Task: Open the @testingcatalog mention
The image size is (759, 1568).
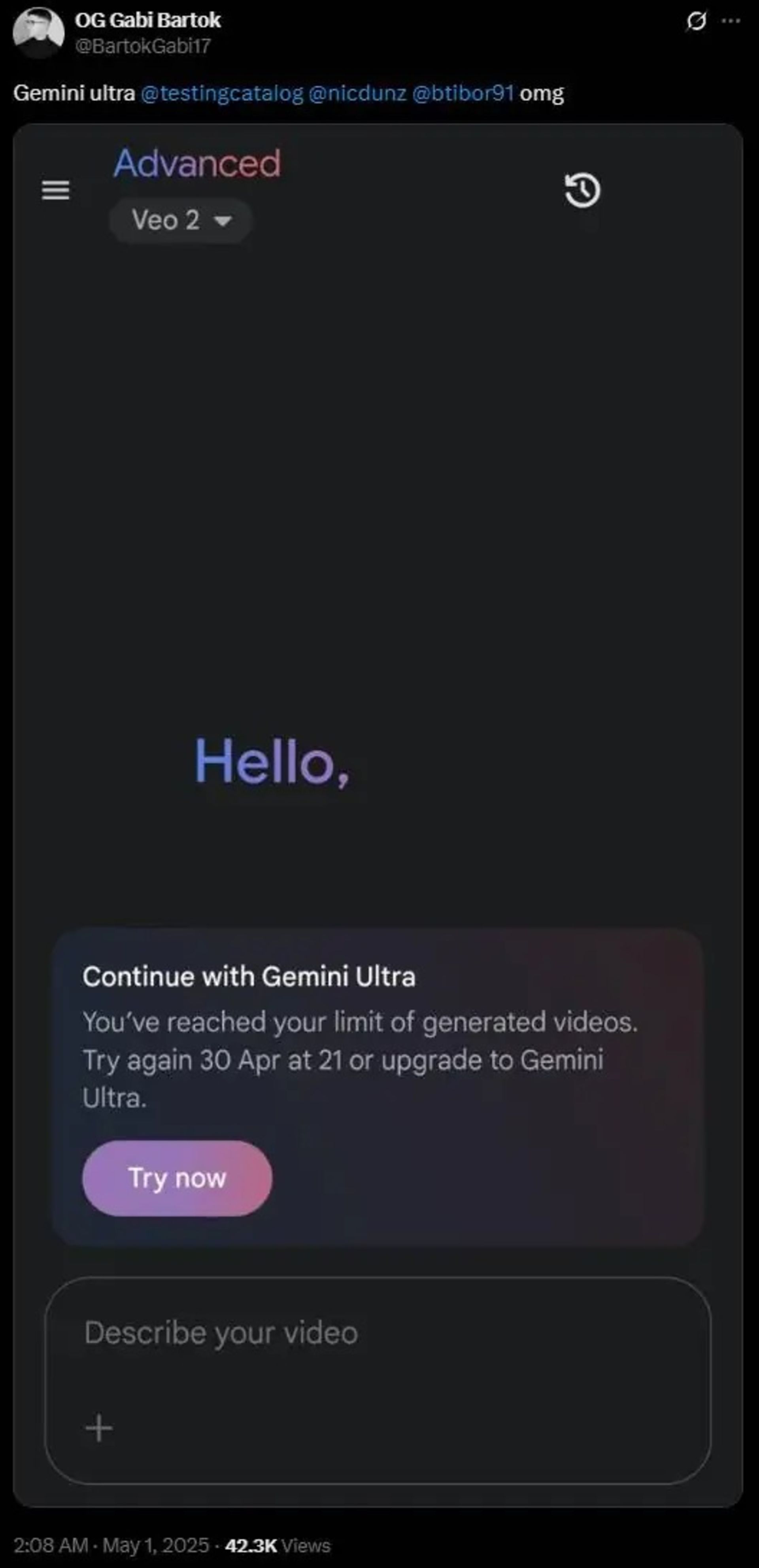Action: click(221, 93)
